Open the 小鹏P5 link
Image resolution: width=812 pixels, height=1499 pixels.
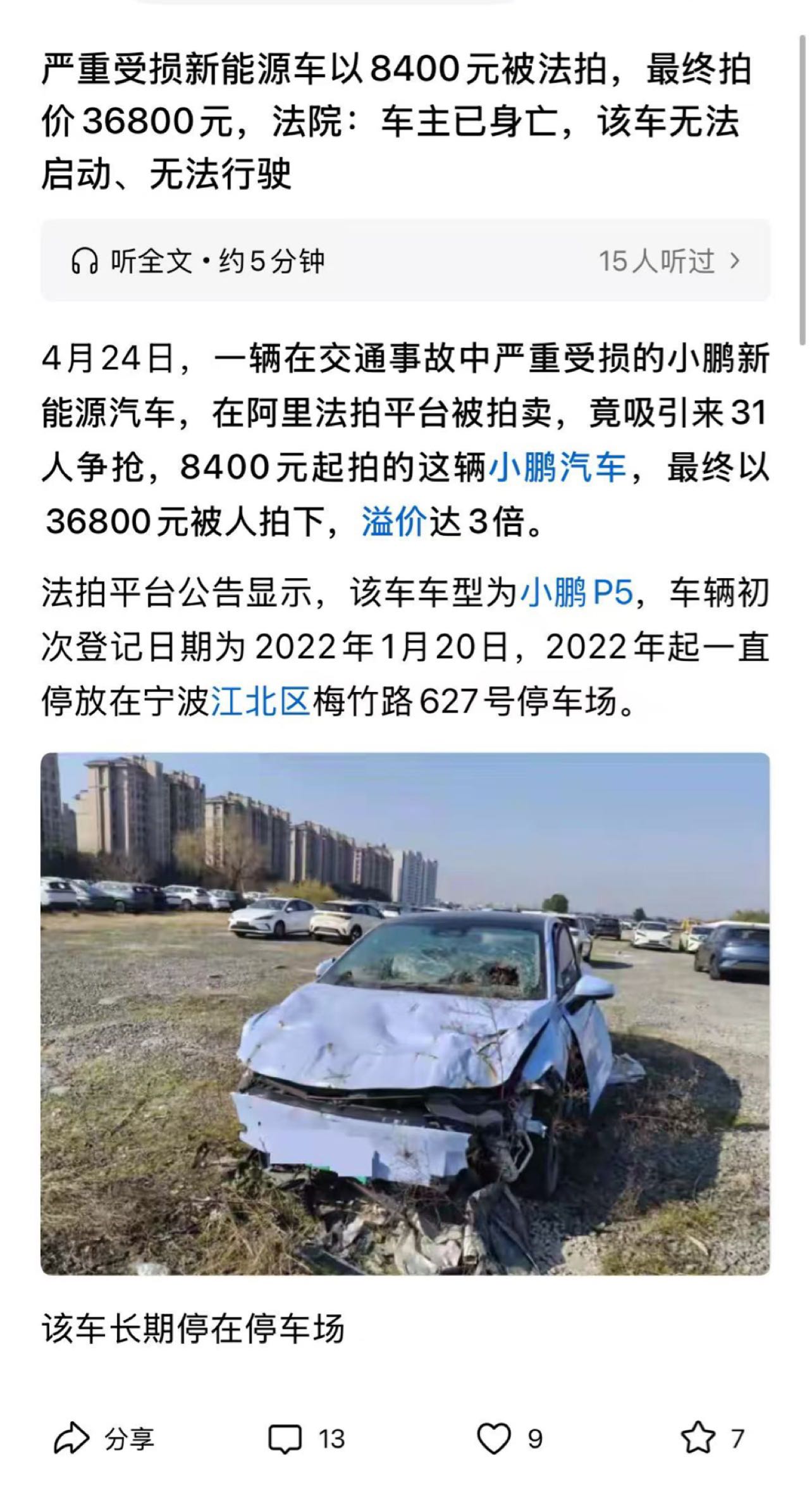click(x=576, y=594)
